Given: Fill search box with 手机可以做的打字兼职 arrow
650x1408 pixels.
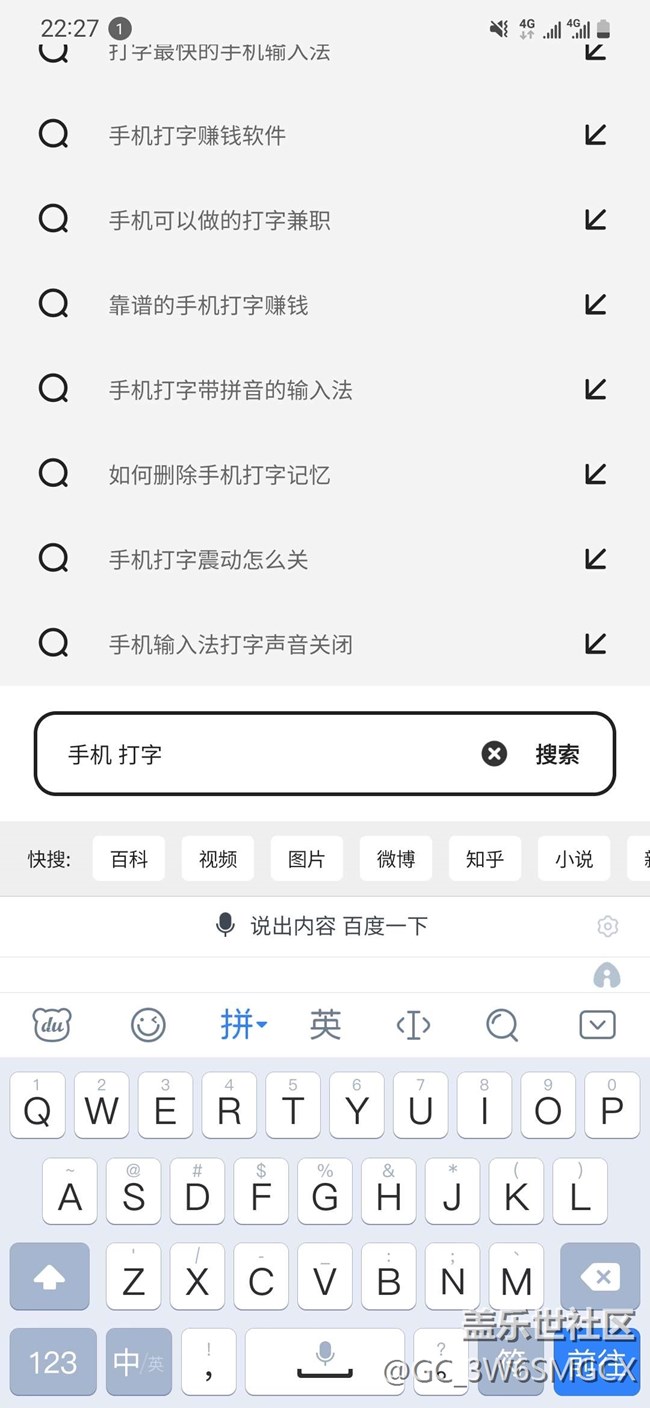Looking at the screenshot, I should click(596, 220).
